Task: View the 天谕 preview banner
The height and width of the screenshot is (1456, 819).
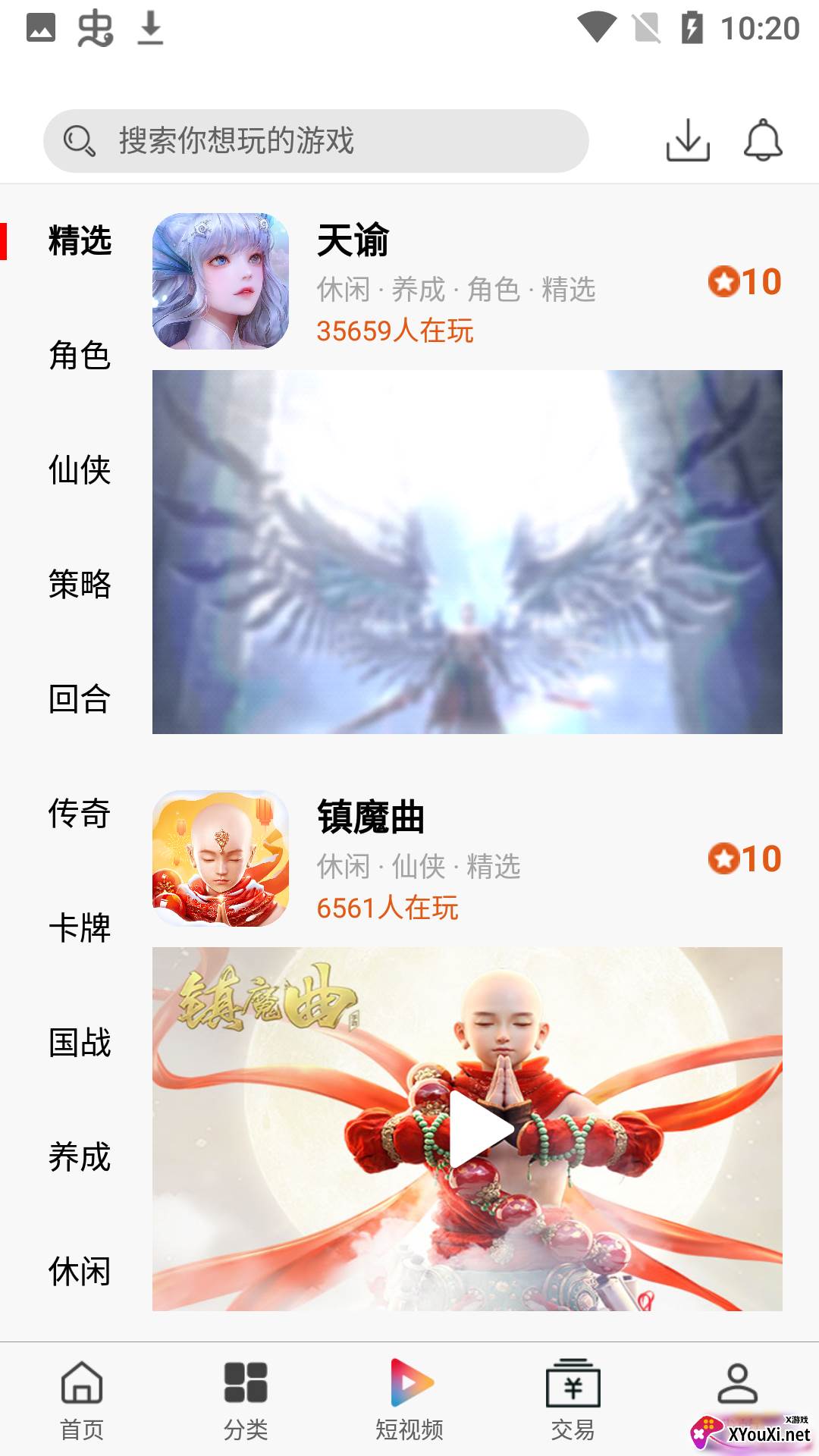Action: [x=467, y=552]
